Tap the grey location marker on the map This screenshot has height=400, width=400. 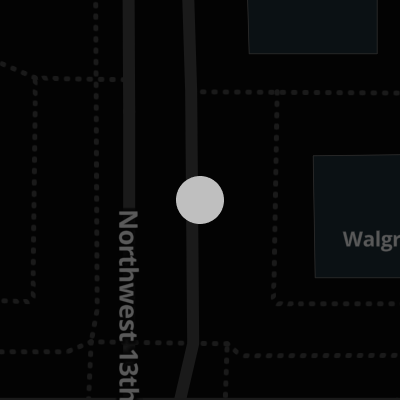click(200, 200)
